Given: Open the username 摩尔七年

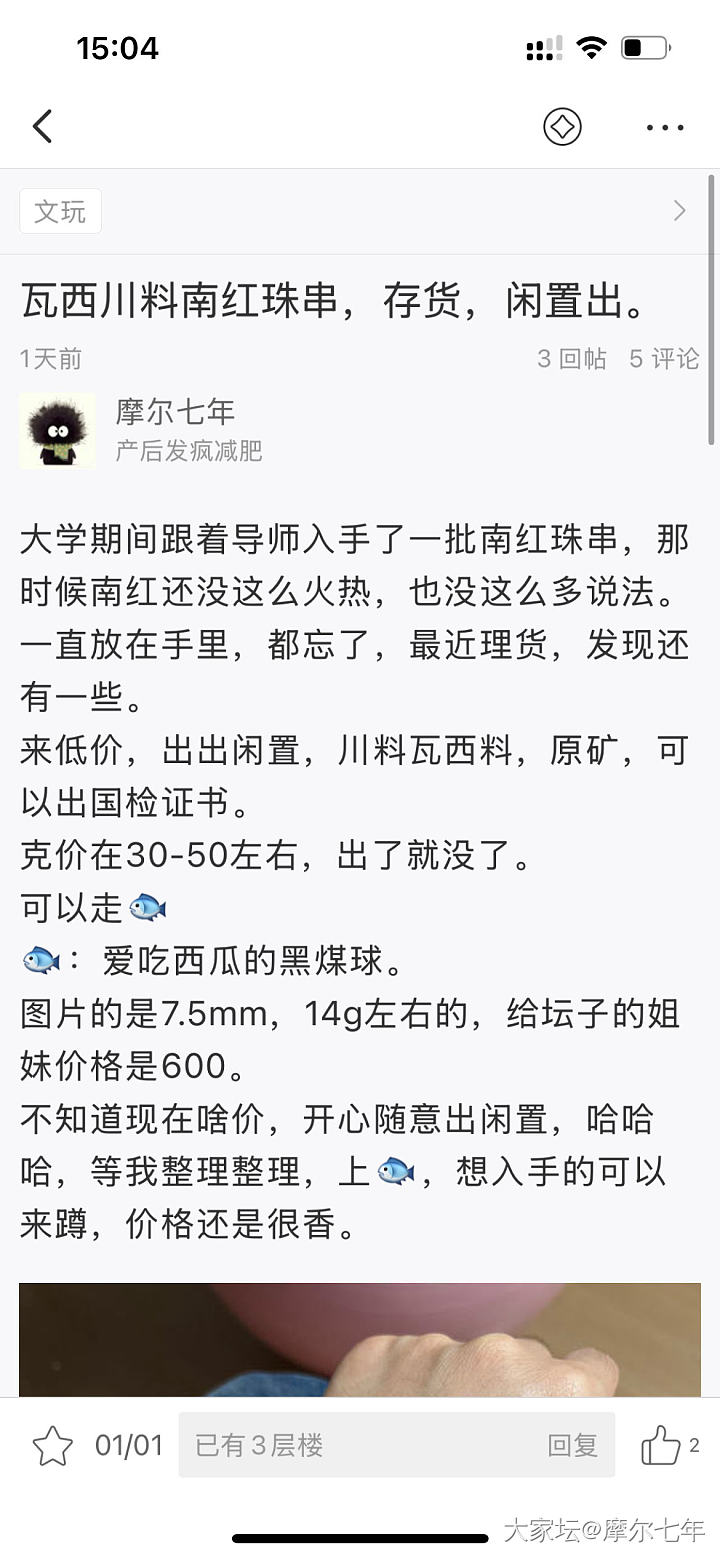Looking at the screenshot, I should click(x=175, y=412).
